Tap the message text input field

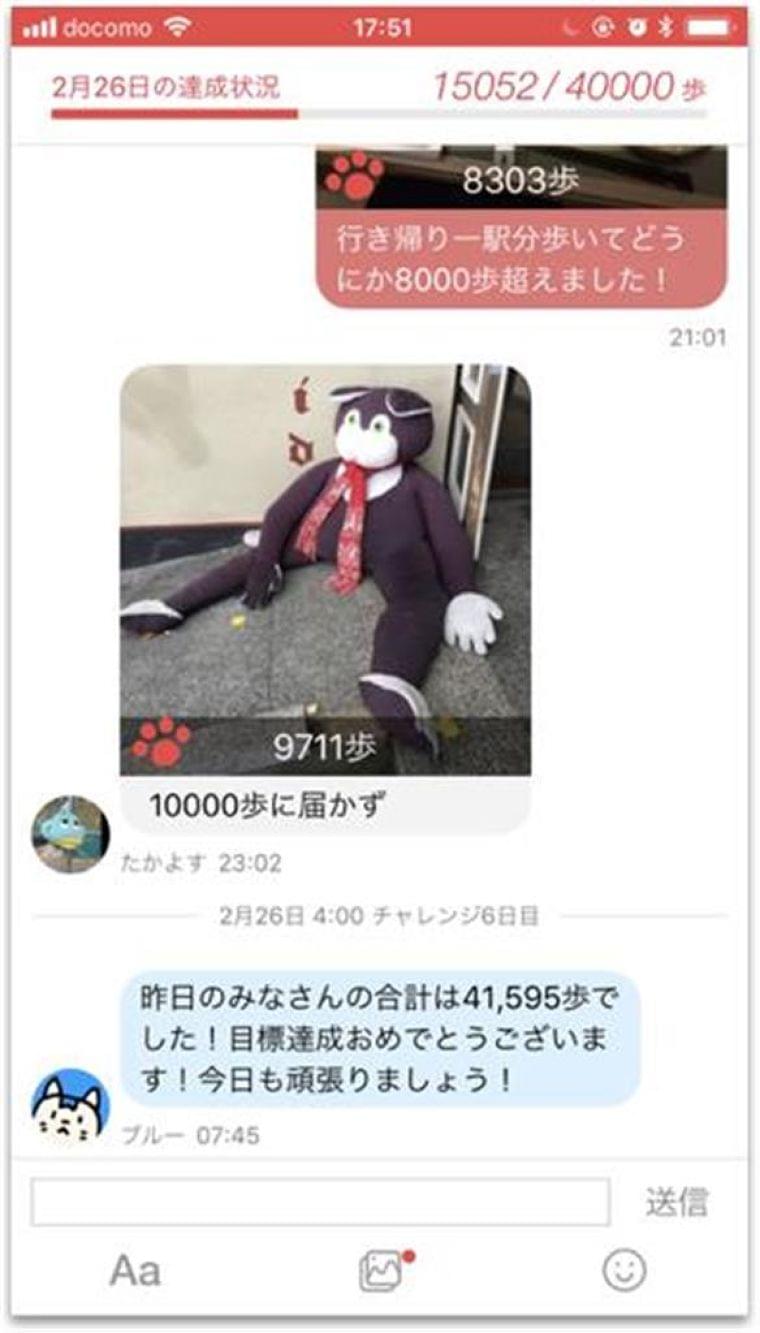(x=320, y=1201)
